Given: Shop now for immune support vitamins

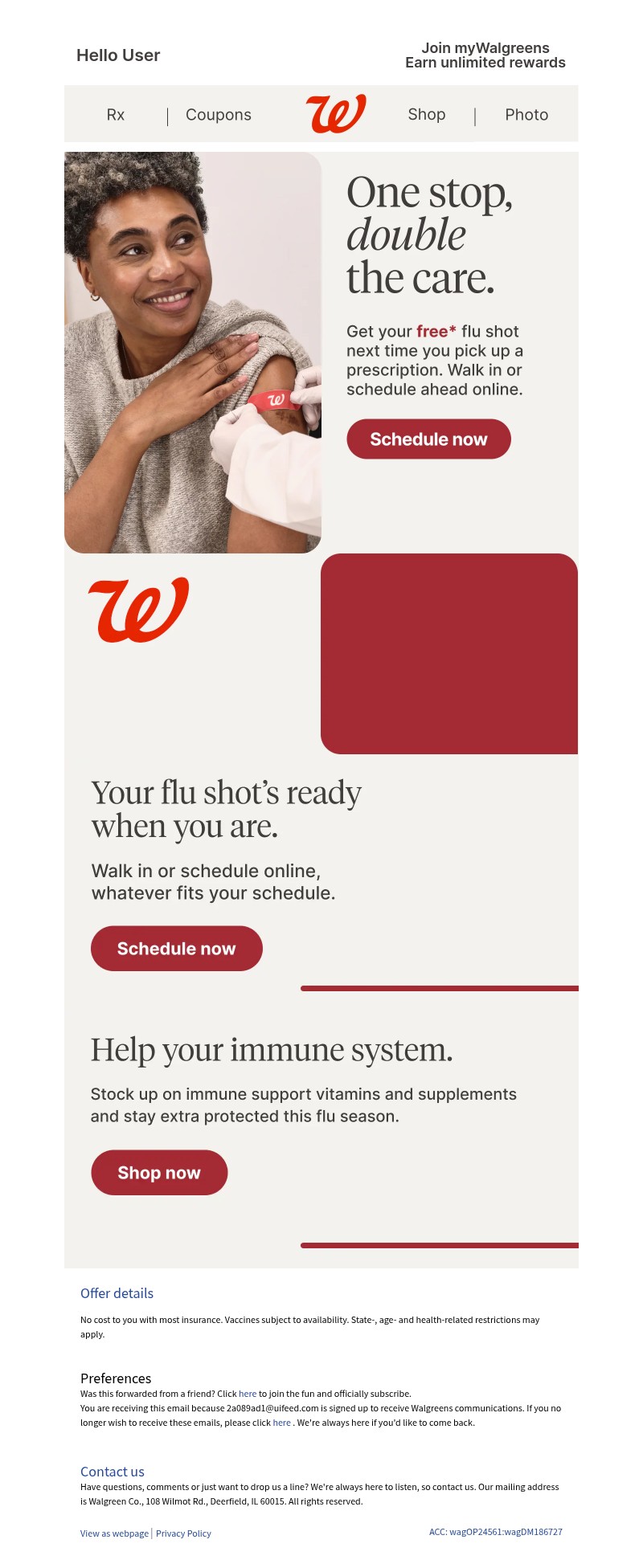Looking at the screenshot, I should tap(159, 1173).
